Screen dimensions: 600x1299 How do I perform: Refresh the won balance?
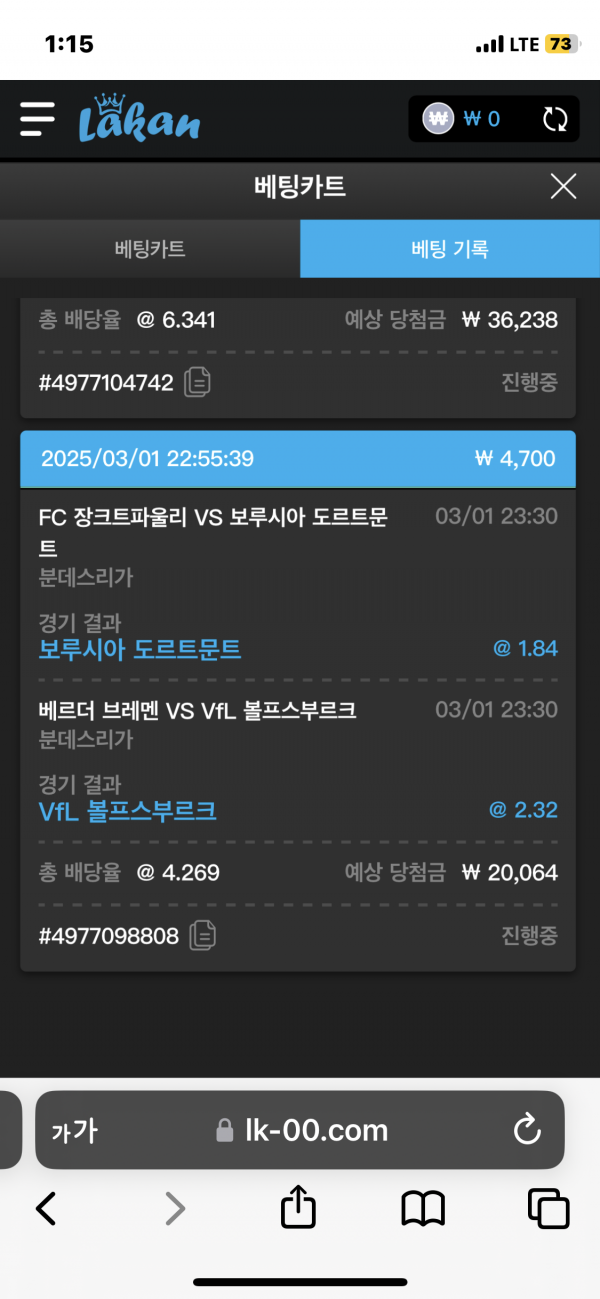554,120
